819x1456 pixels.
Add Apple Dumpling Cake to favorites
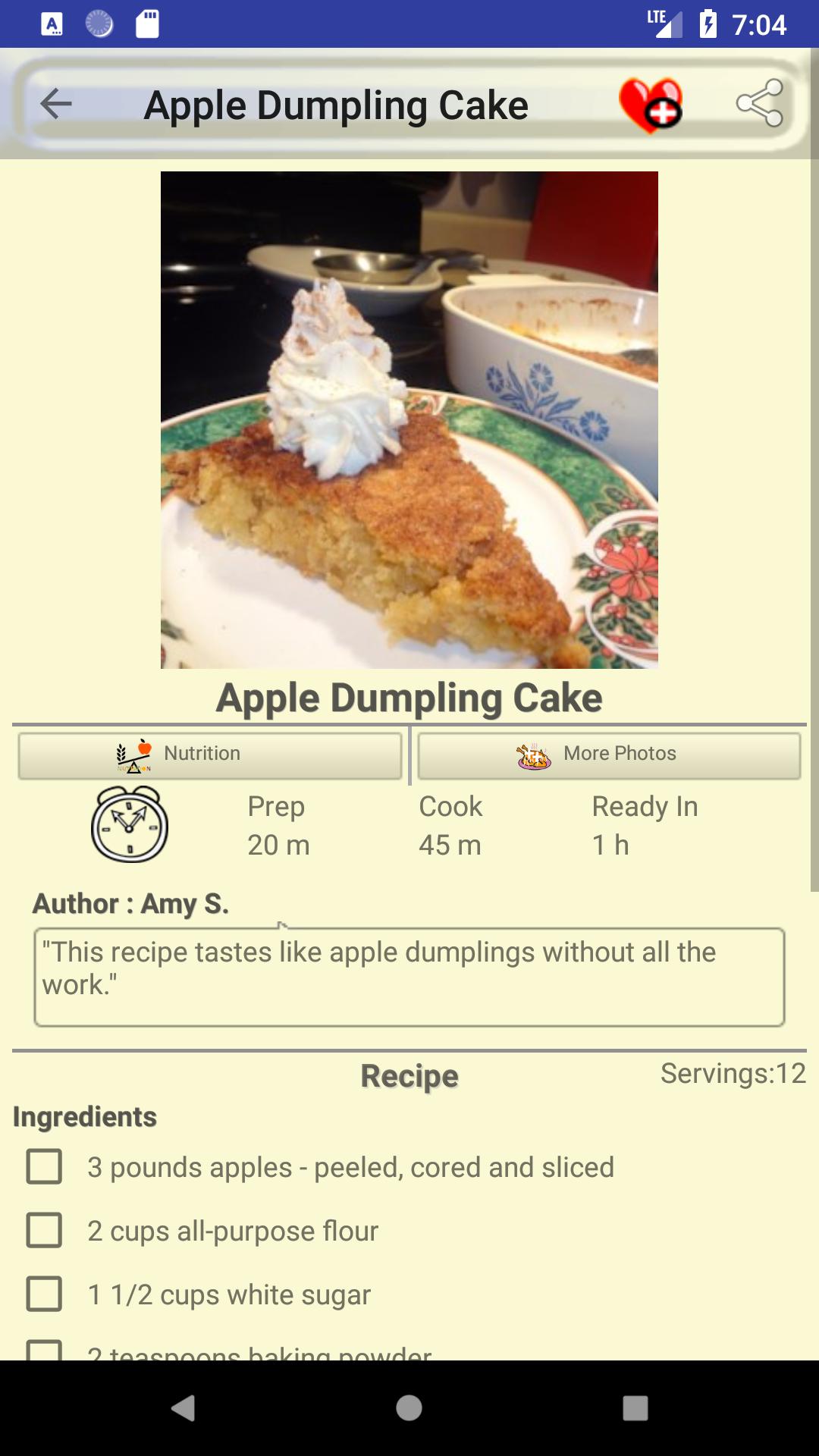(x=651, y=105)
